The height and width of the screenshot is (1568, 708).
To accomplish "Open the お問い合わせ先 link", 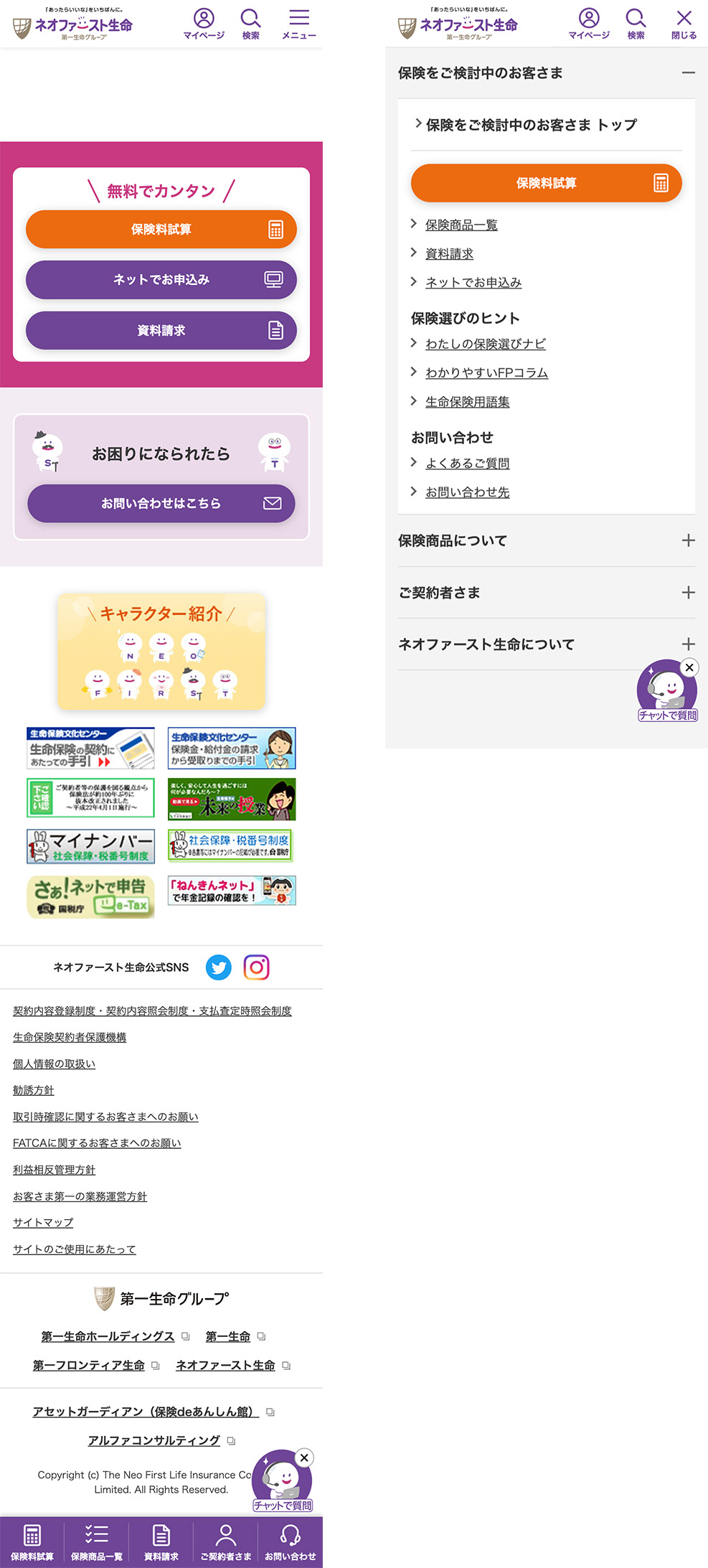I will (467, 492).
